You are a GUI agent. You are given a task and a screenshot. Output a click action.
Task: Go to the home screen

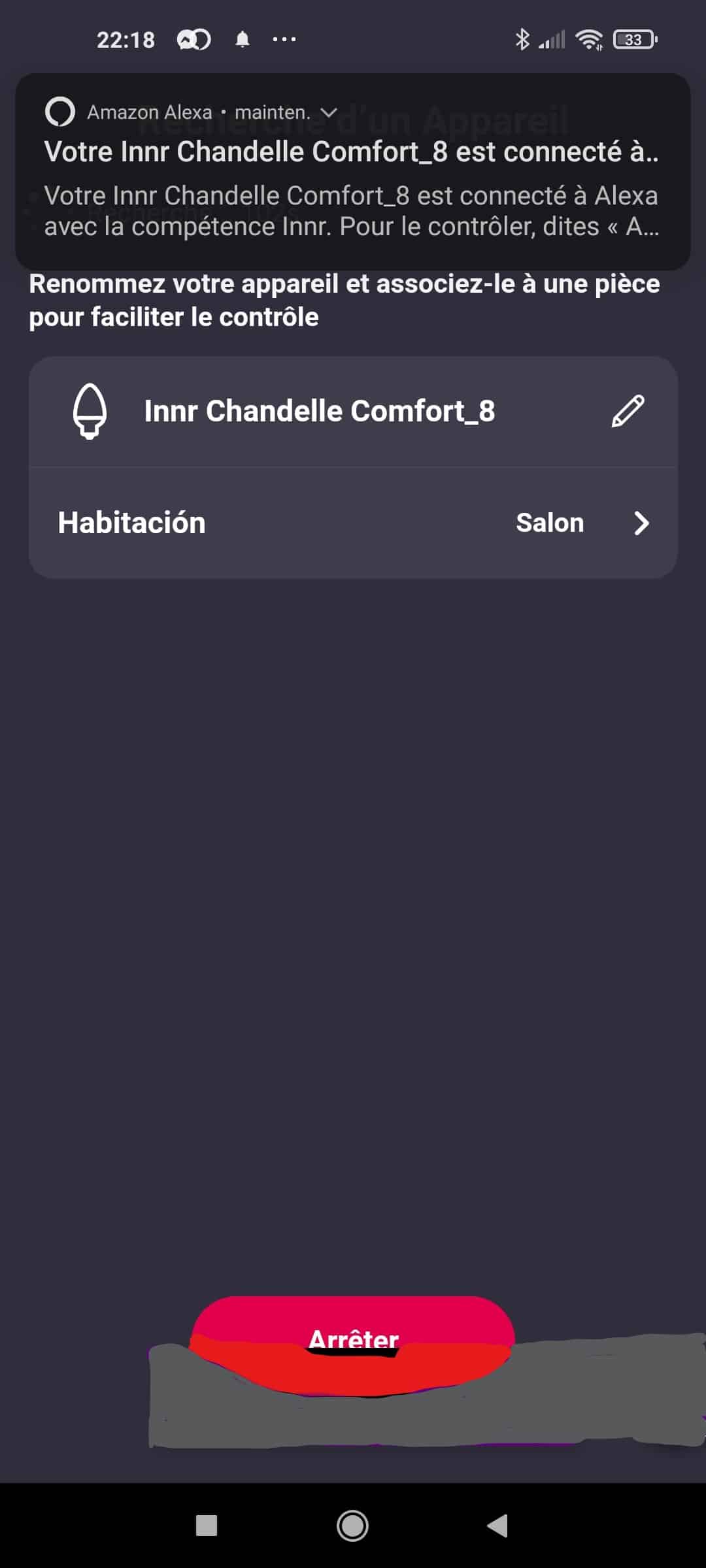(352, 1526)
